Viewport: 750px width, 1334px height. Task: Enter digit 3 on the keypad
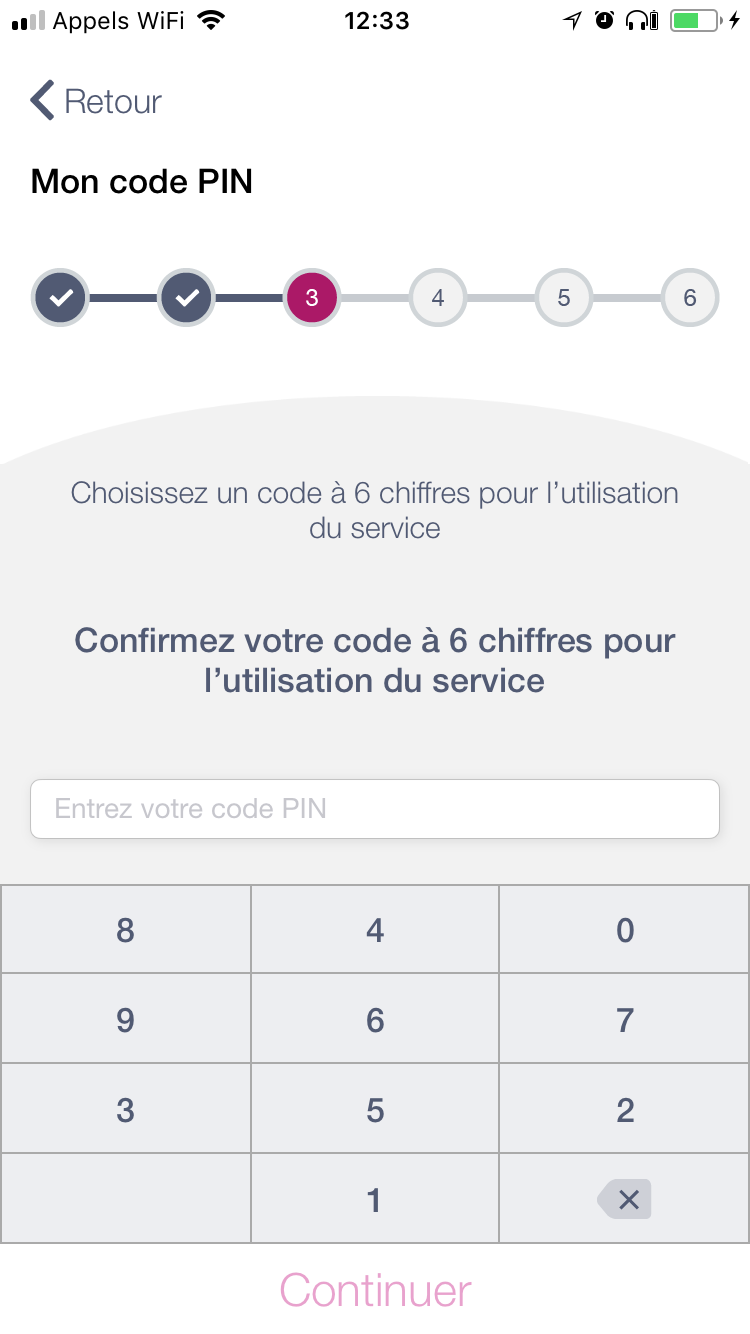tap(125, 1110)
